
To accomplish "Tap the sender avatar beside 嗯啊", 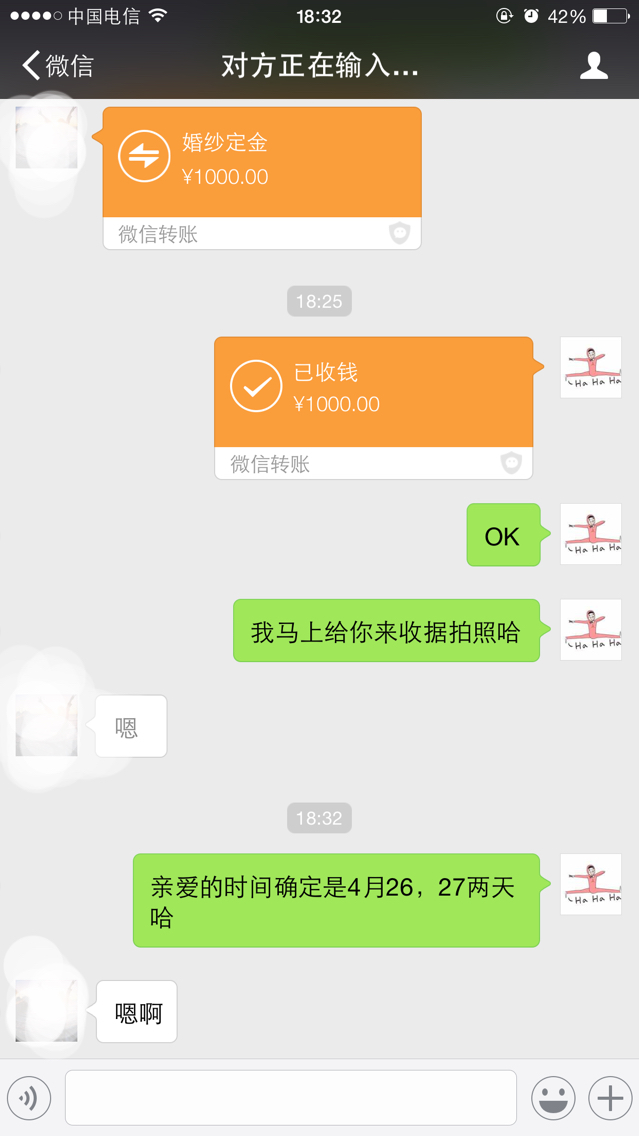I will coord(46,1011).
